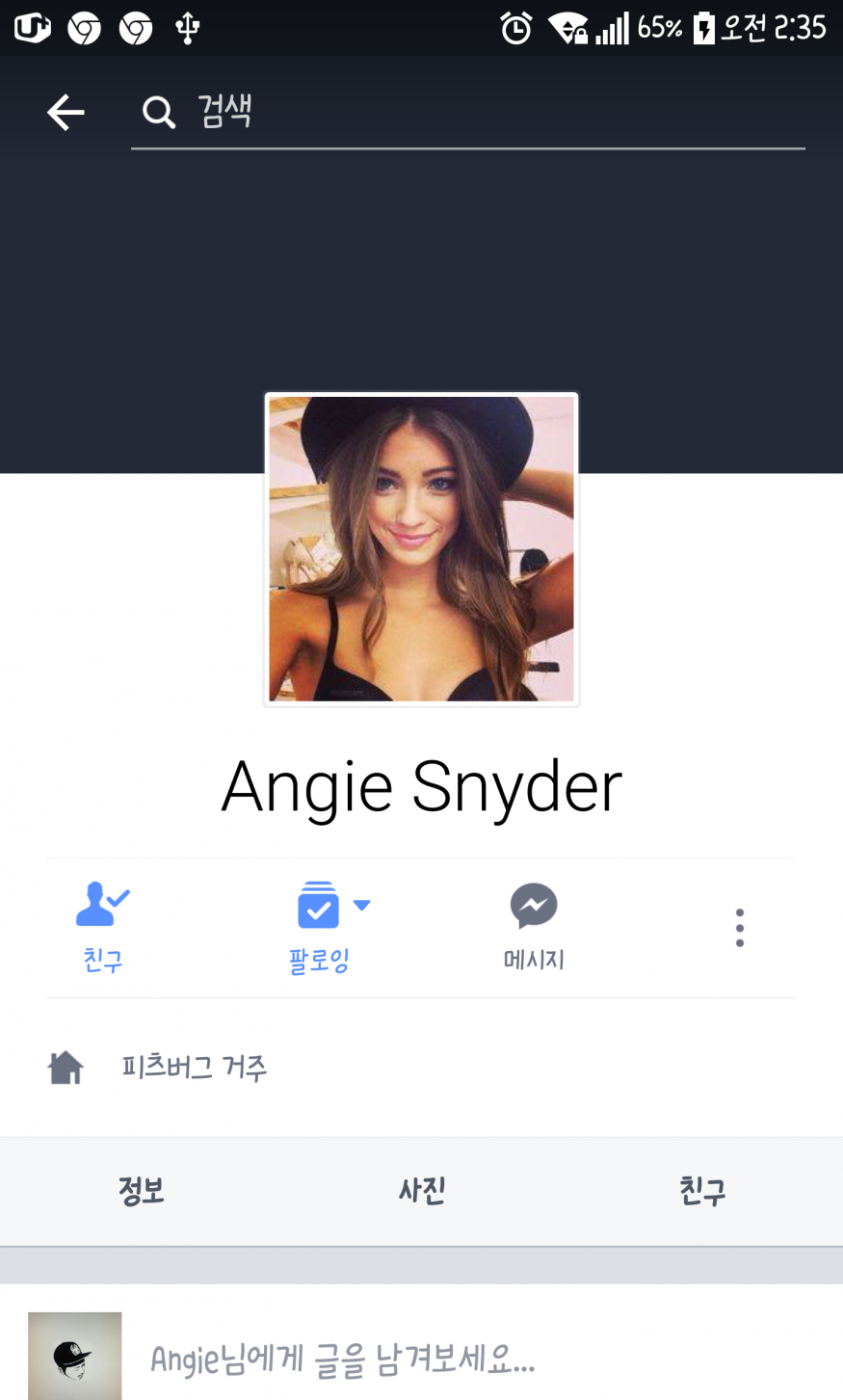Switch to the 사진 tab
The image size is (843, 1400).
pos(422,1192)
